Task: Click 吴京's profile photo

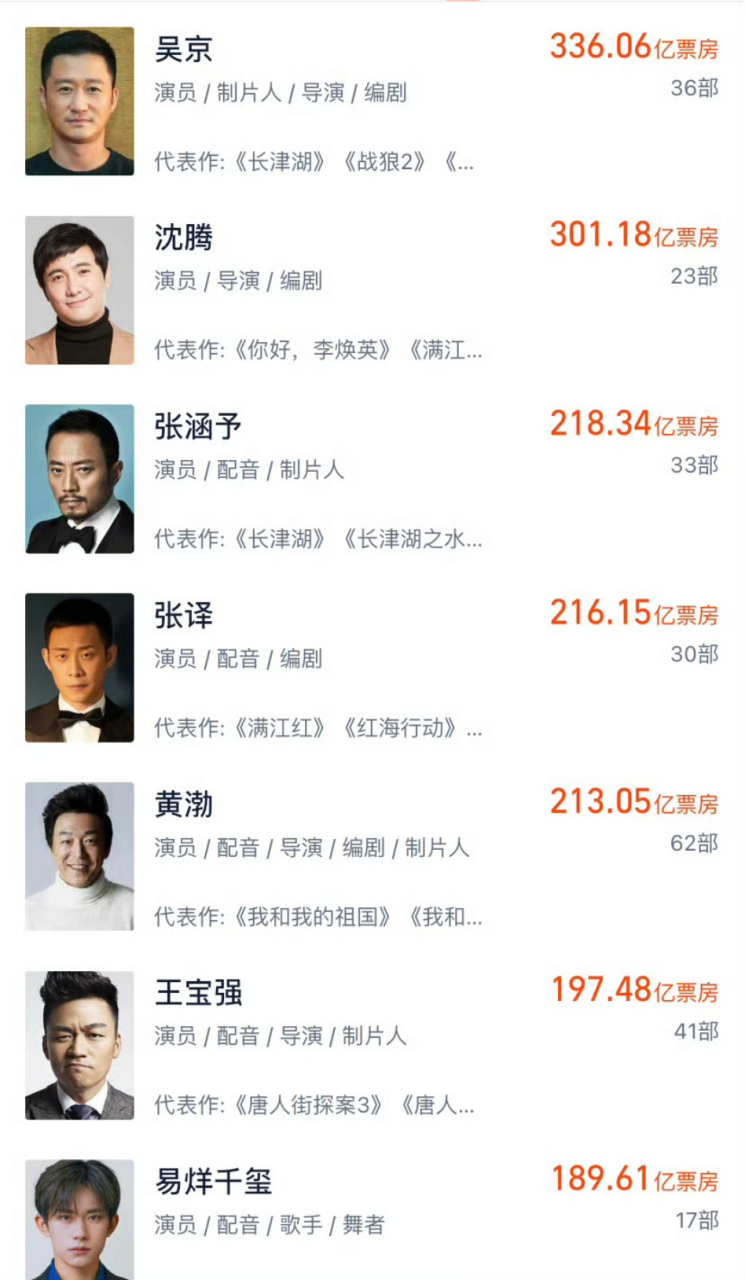Action: (79, 102)
